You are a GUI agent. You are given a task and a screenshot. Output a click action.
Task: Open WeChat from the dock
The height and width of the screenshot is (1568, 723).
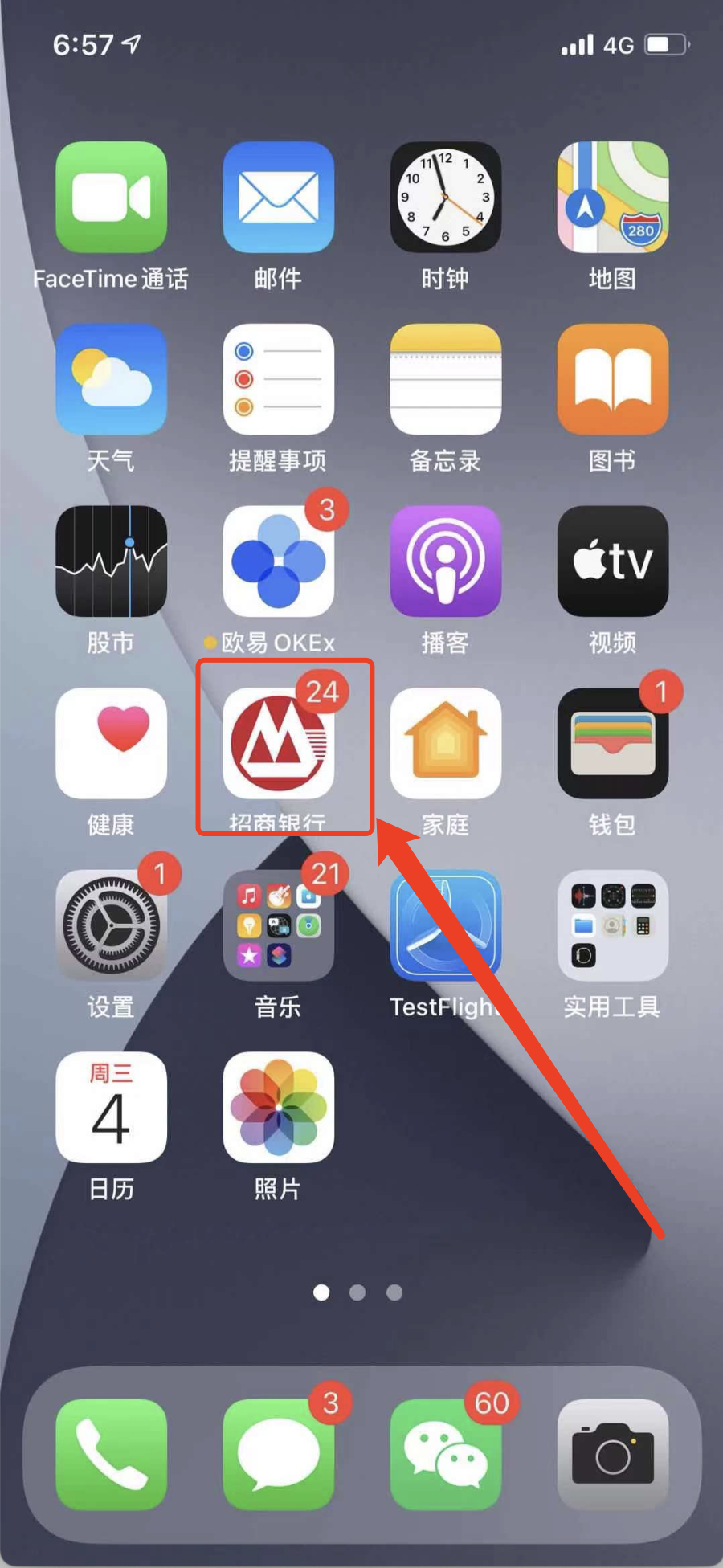(x=445, y=1454)
